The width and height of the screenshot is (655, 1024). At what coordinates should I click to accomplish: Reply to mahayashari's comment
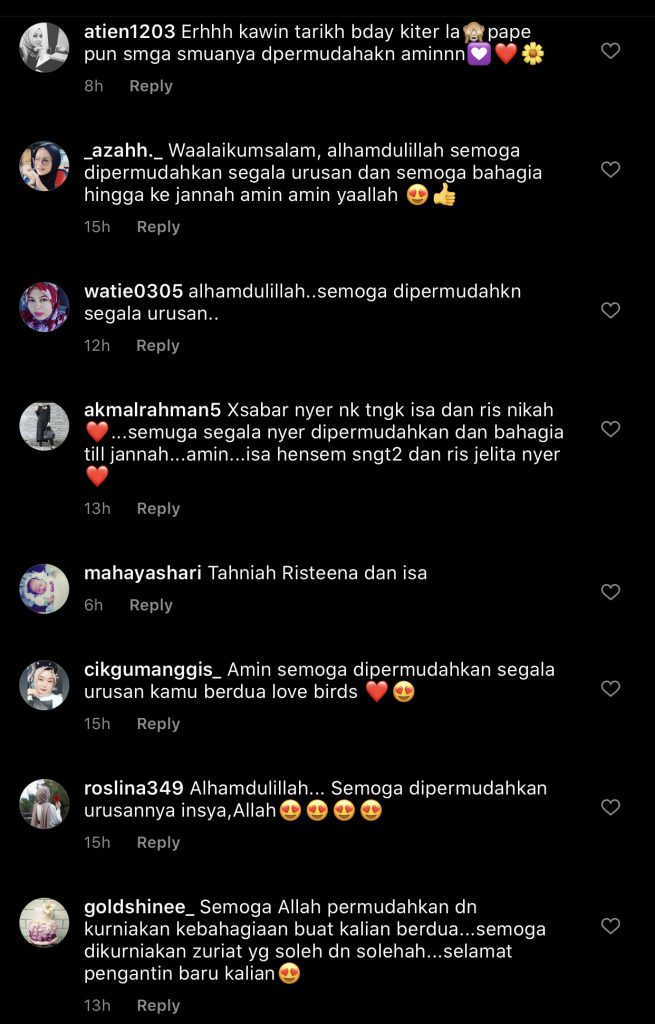click(x=151, y=605)
